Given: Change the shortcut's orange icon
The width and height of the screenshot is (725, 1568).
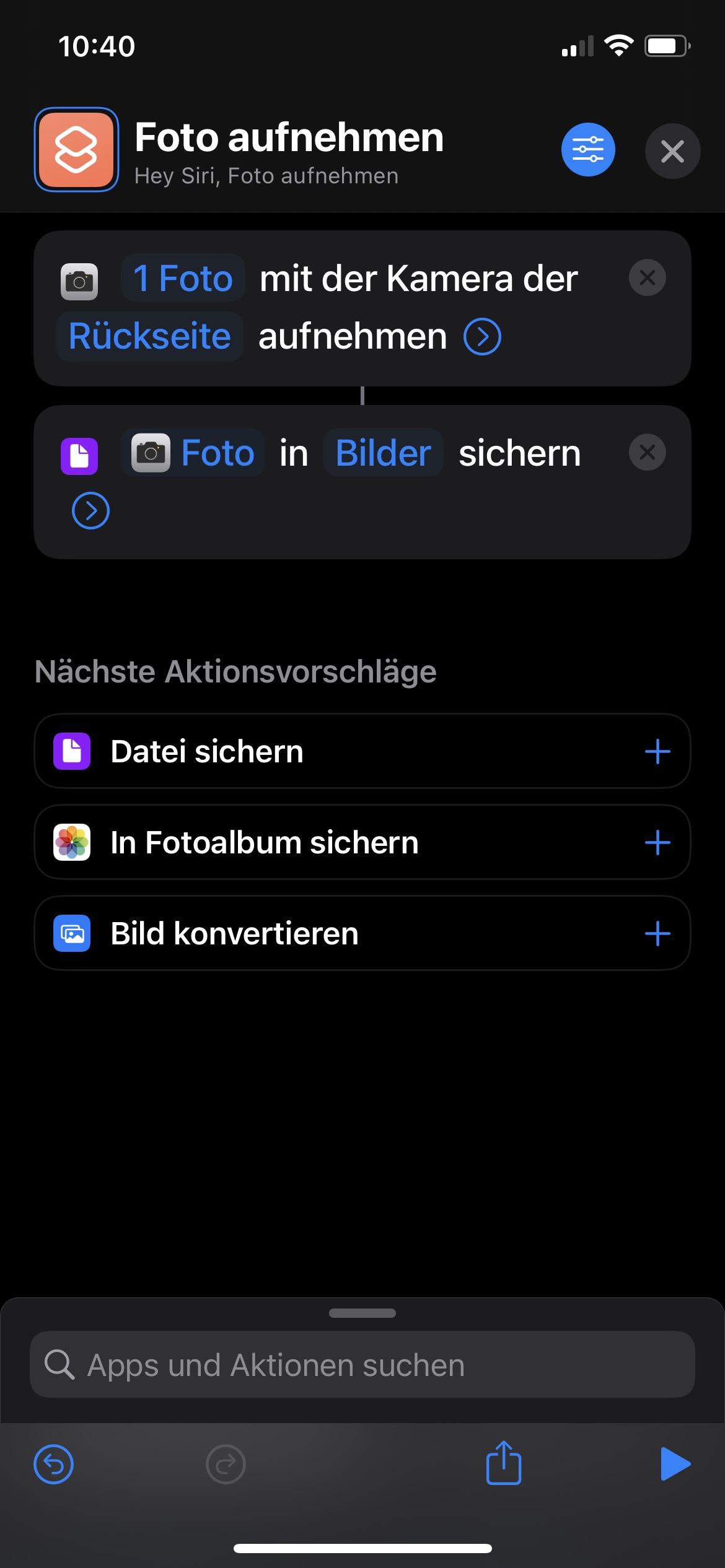Looking at the screenshot, I should pyautogui.click(x=76, y=150).
